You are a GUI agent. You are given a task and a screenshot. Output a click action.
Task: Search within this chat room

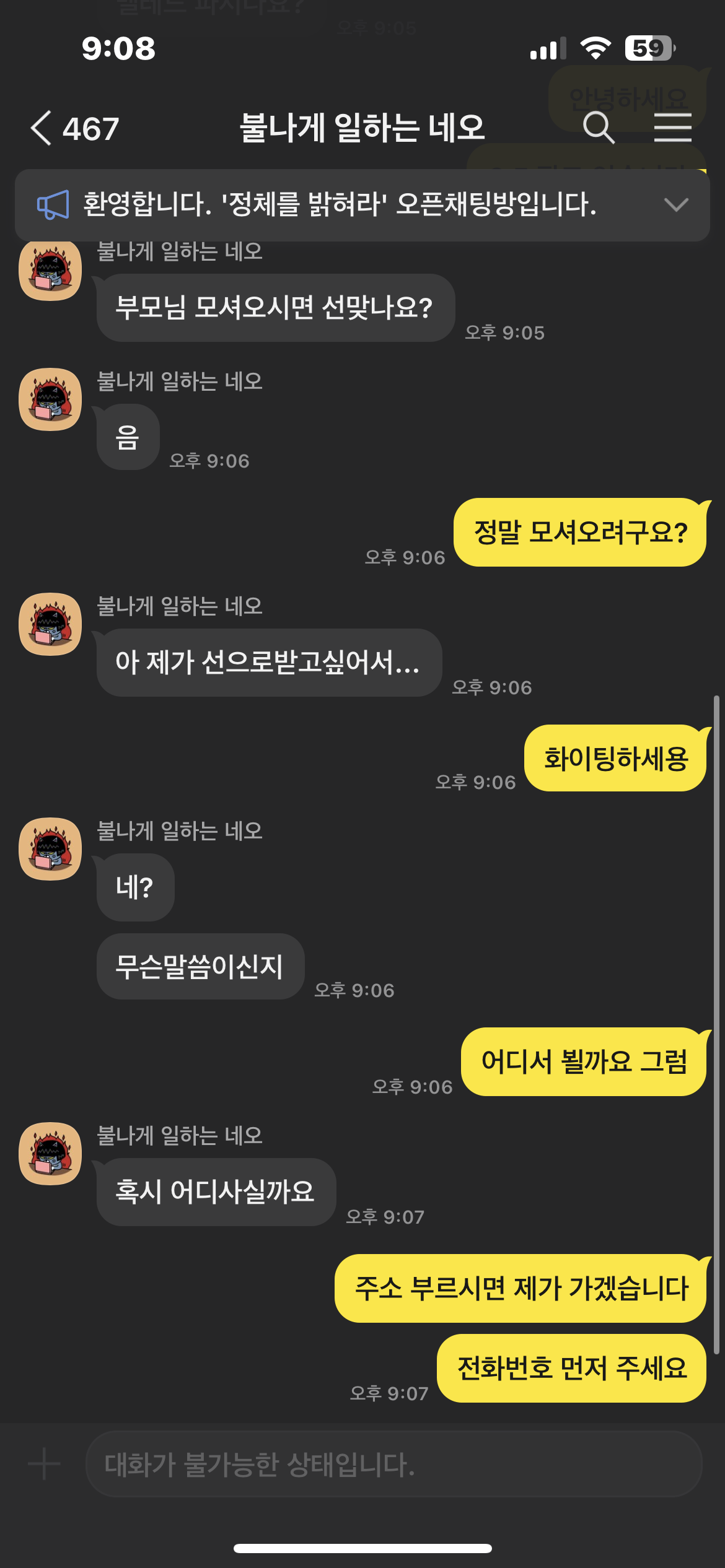point(598,128)
